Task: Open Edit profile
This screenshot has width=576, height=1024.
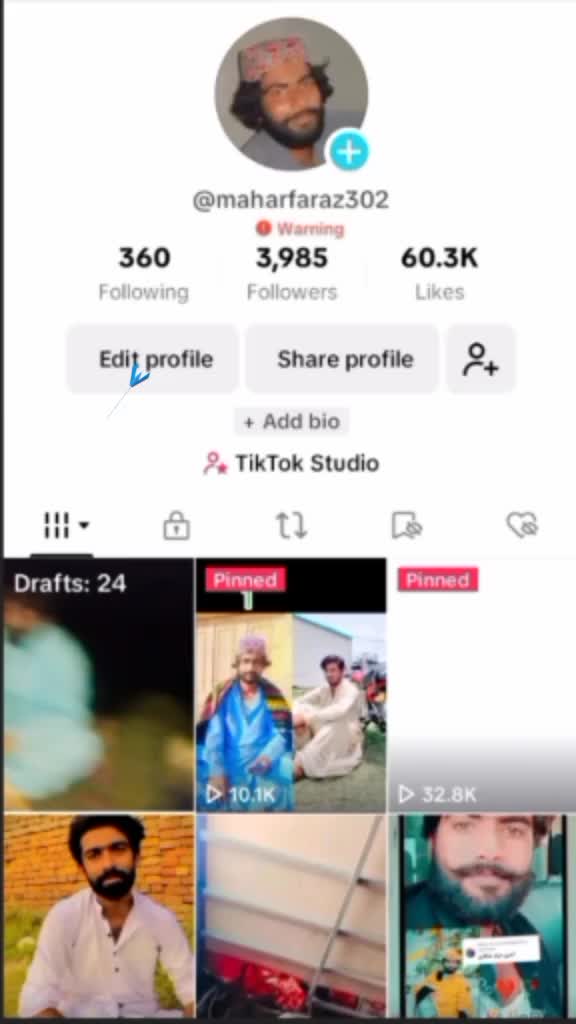Action: [153, 359]
